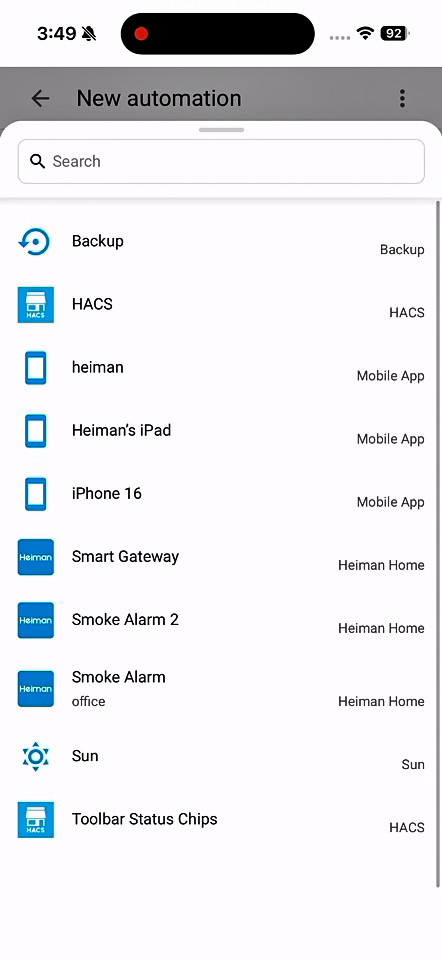Image resolution: width=442 pixels, height=960 pixels.
Task: Choose the Sun device
Action: click(221, 757)
